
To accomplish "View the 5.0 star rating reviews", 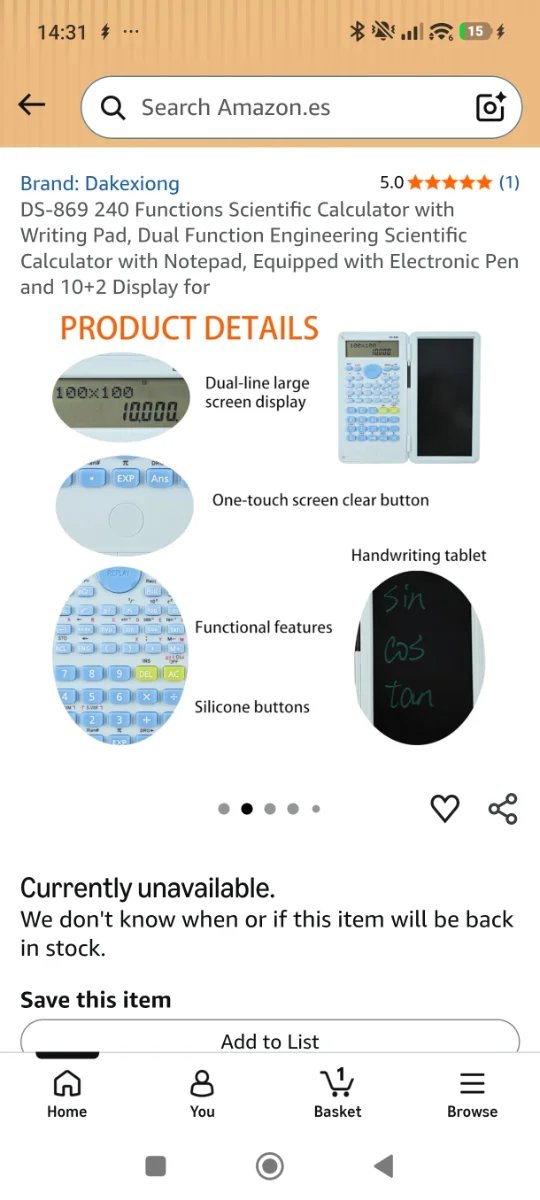I will coord(450,182).
